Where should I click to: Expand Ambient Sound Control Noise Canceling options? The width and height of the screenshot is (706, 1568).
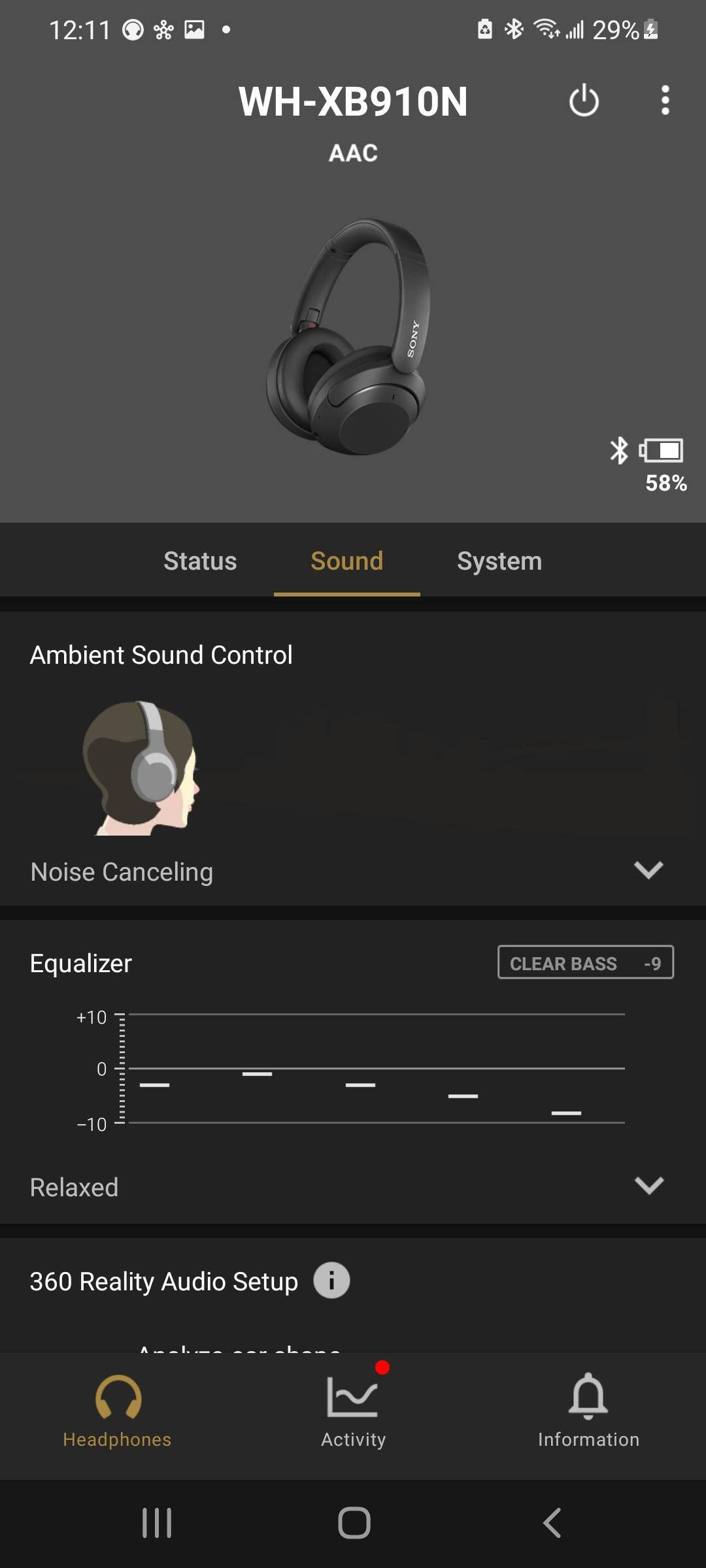648,870
